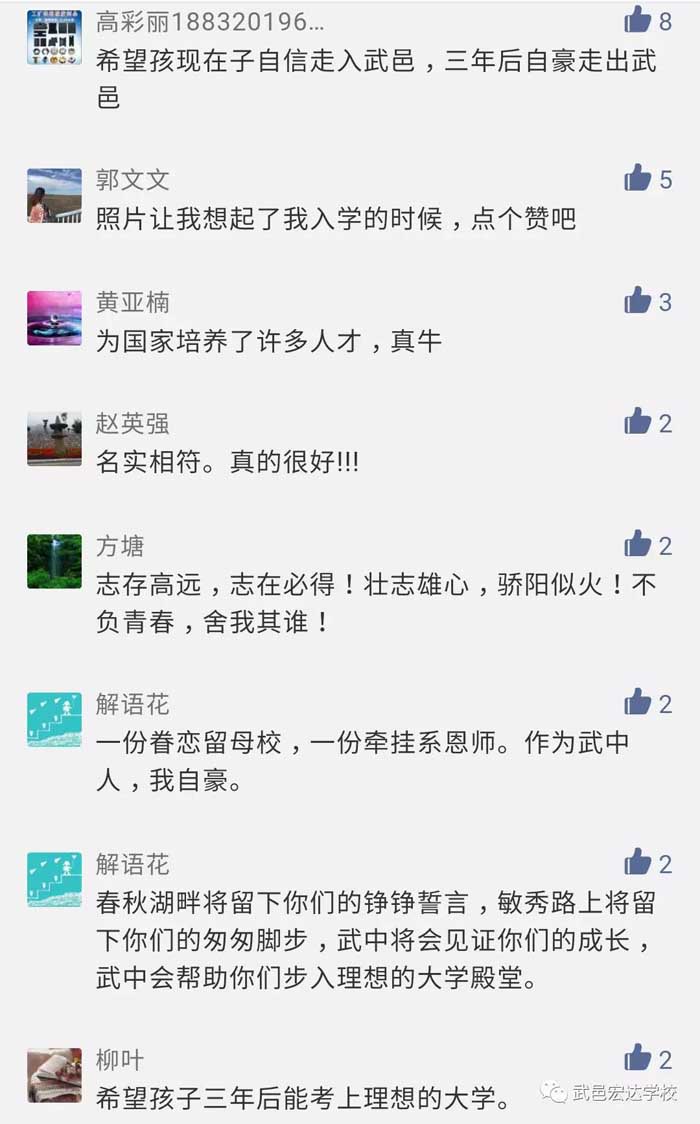700x1124 pixels.
Task: Like 赵英强's comment 名实相符
Action: [x=638, y=422]
